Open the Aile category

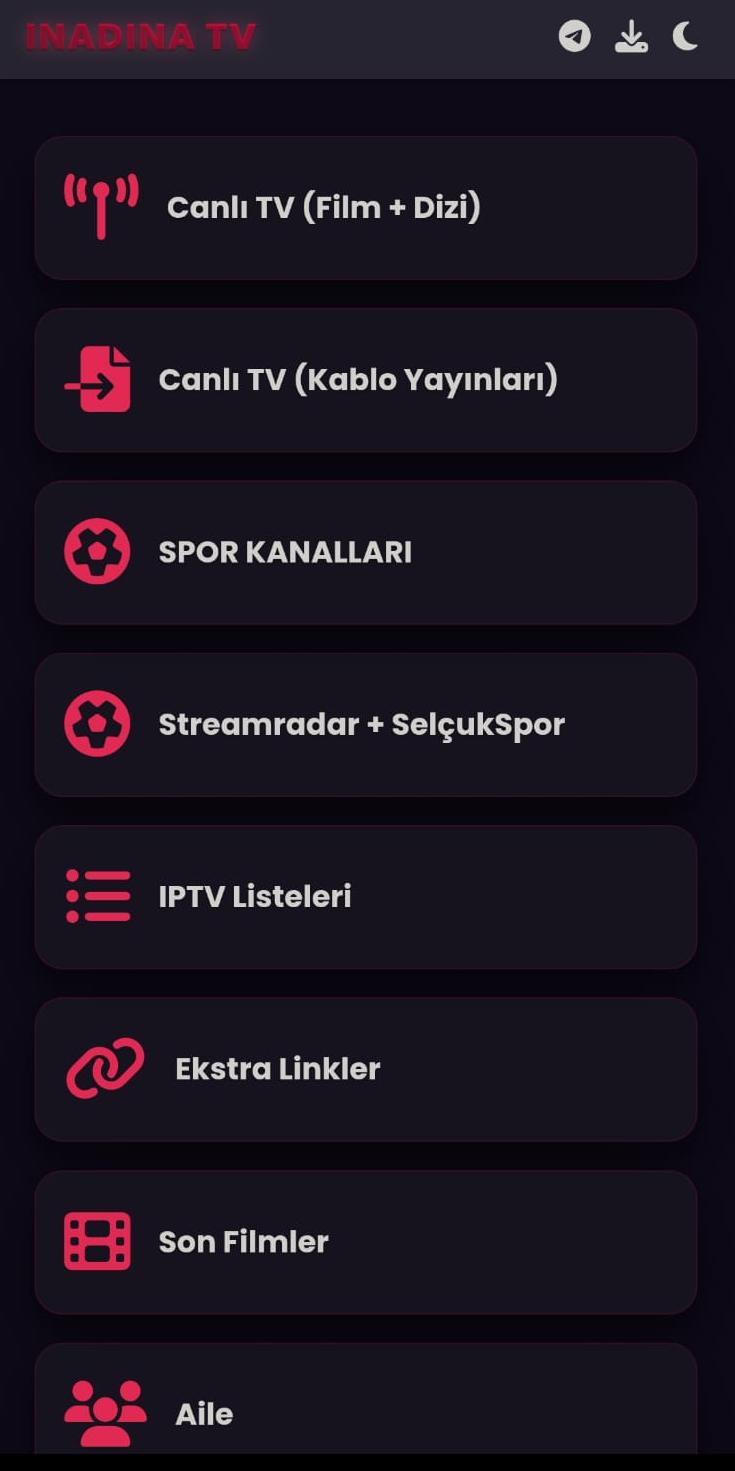click(366, 1408)
